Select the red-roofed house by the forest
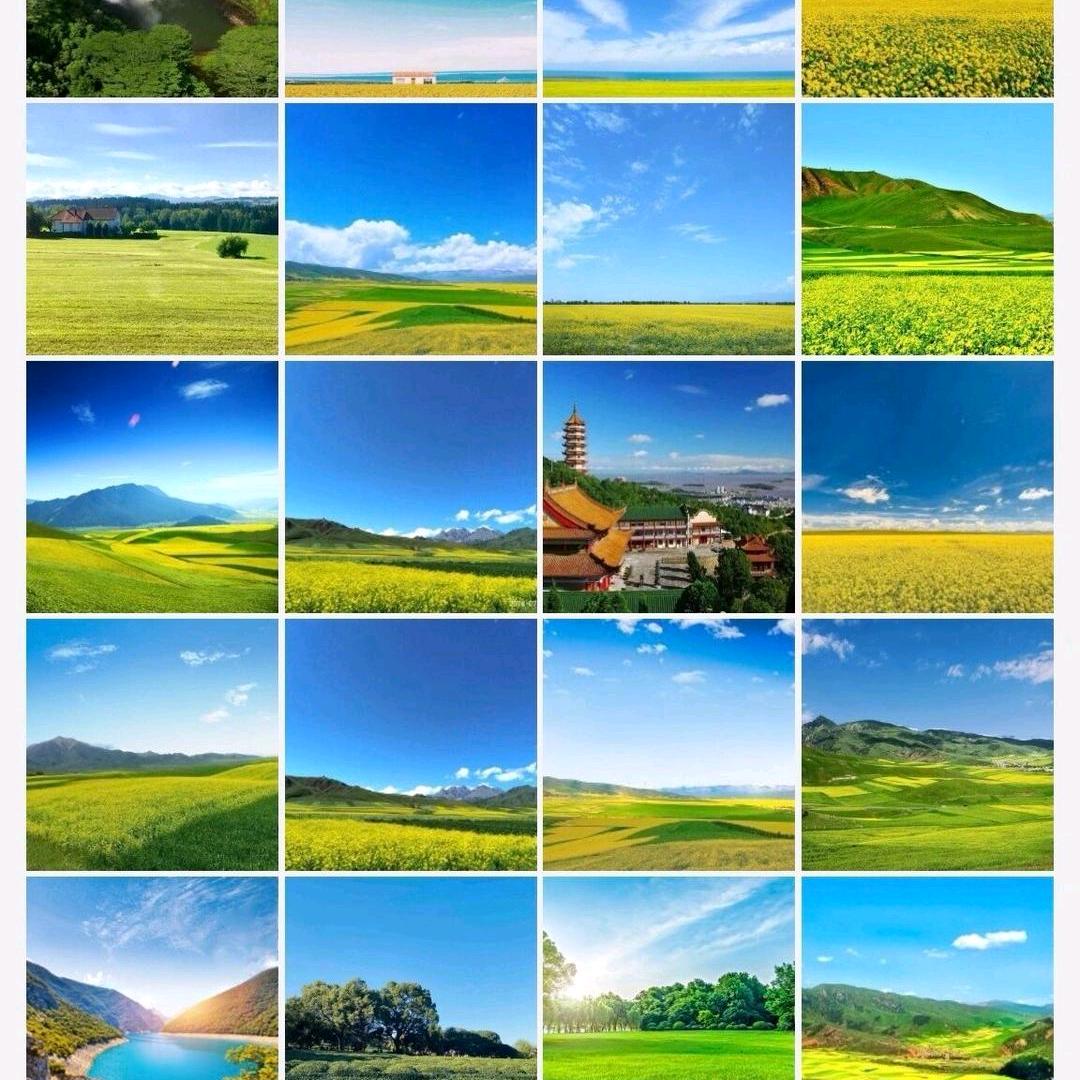The image size is (1080, 1080). (x=152, y=229)
